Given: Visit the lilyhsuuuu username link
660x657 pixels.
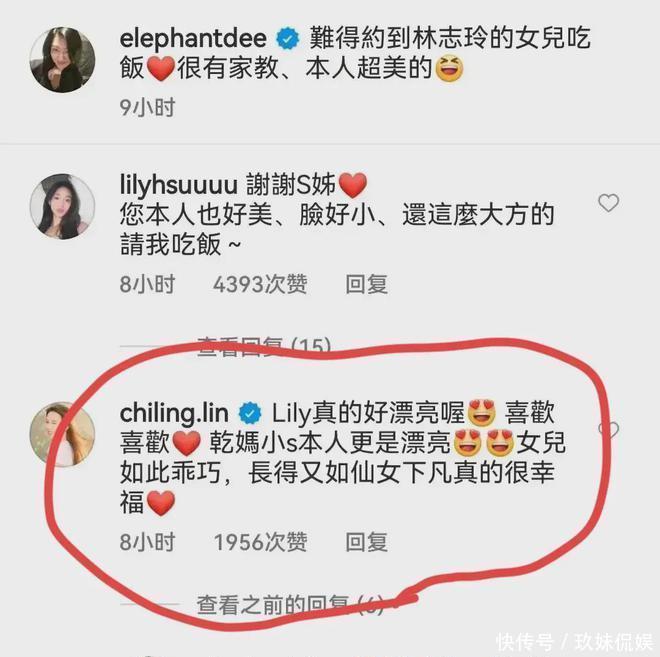Looking at the screenshot, I should point(177,186).
